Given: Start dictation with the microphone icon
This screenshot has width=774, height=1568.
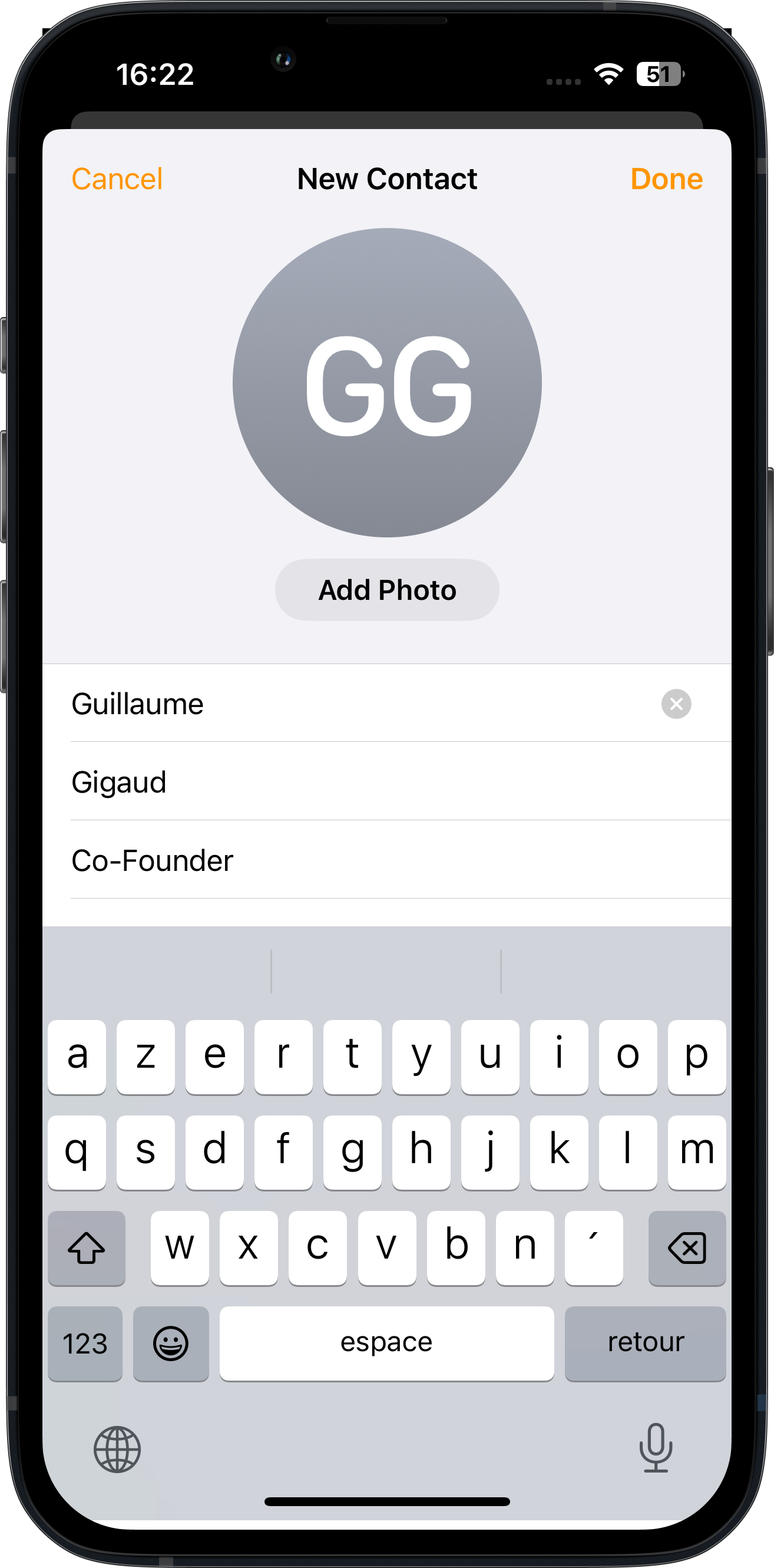Looking at the screenshot, I should 656,1448.
